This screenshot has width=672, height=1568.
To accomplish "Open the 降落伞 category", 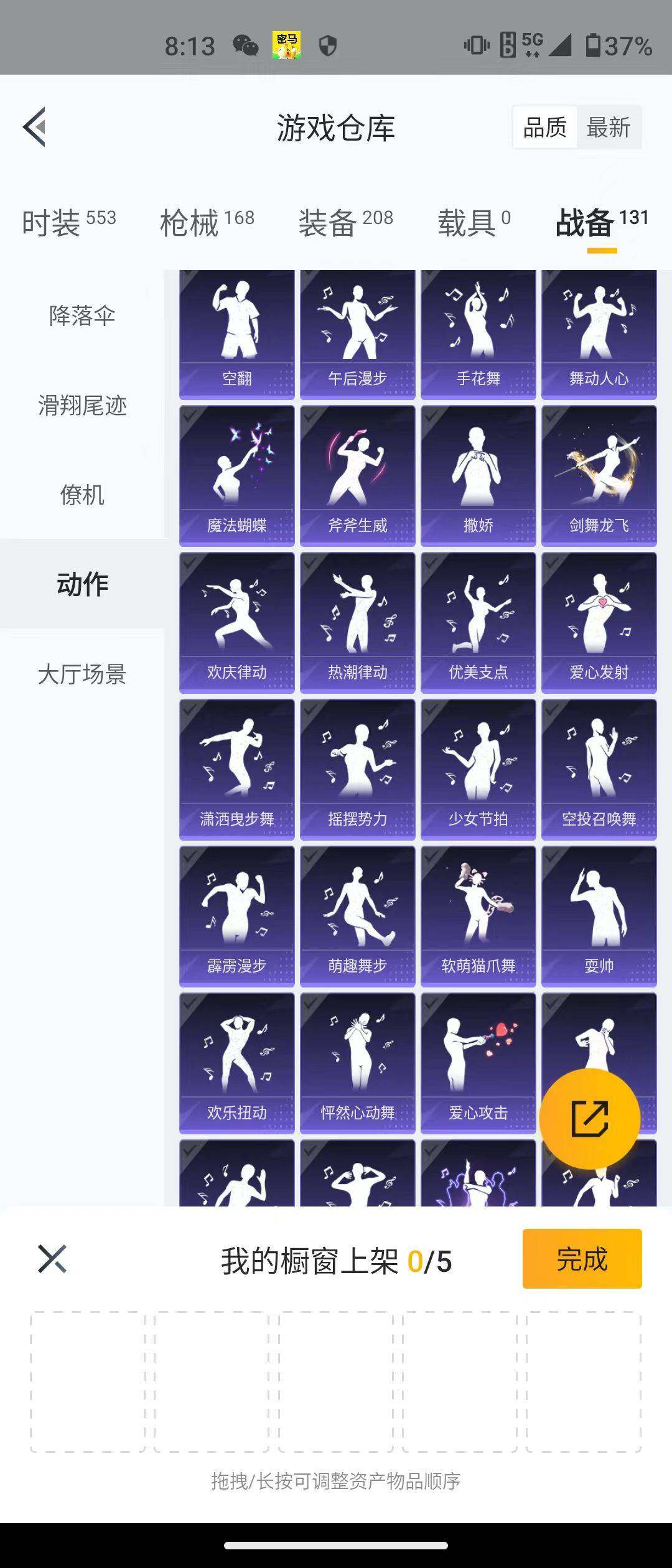I will pos(81,316).
